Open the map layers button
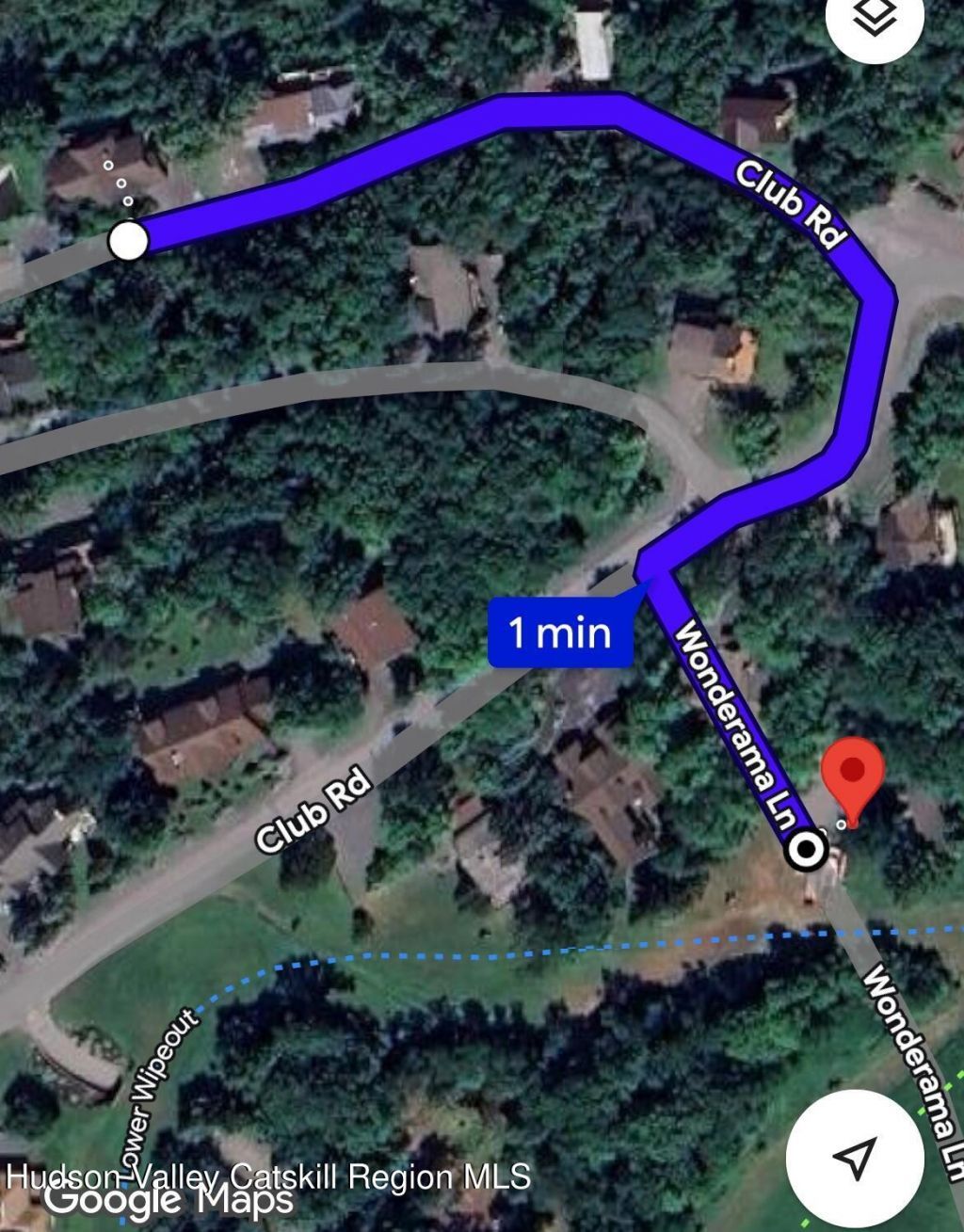 coord(876,20)
